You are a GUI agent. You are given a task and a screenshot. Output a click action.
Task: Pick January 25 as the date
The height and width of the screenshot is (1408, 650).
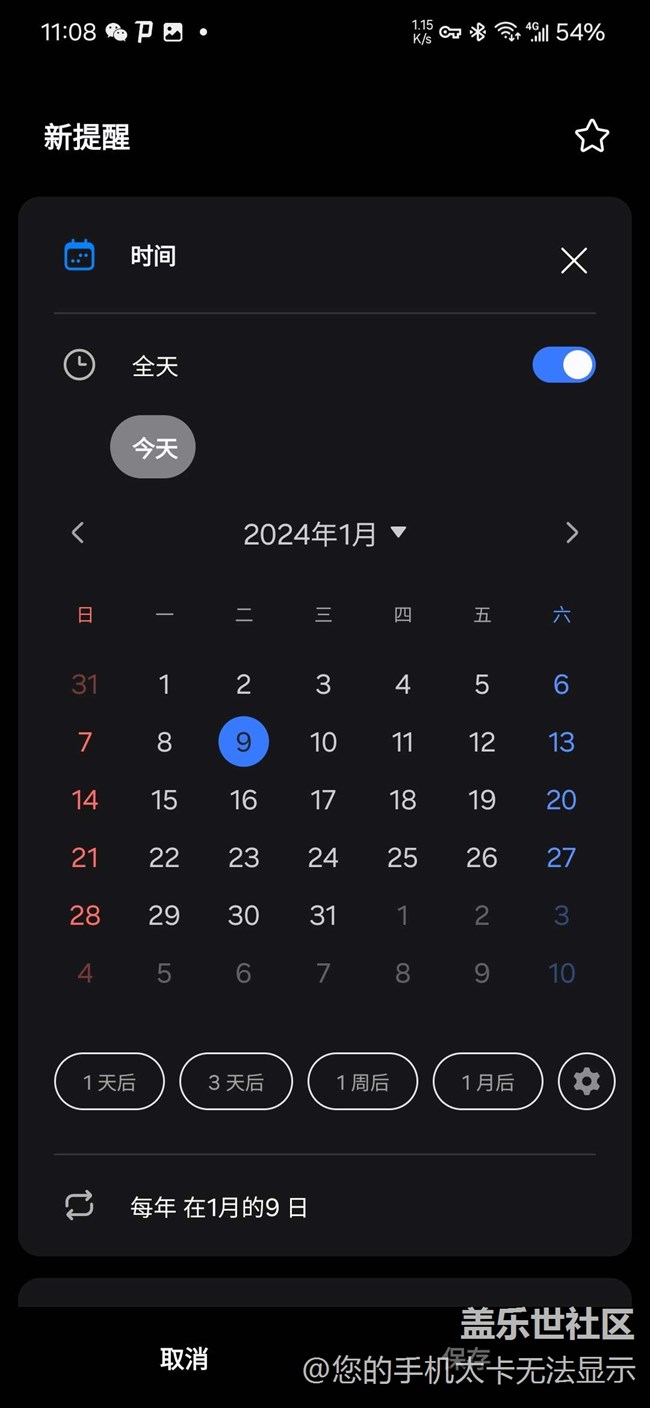tap(402, 858)
